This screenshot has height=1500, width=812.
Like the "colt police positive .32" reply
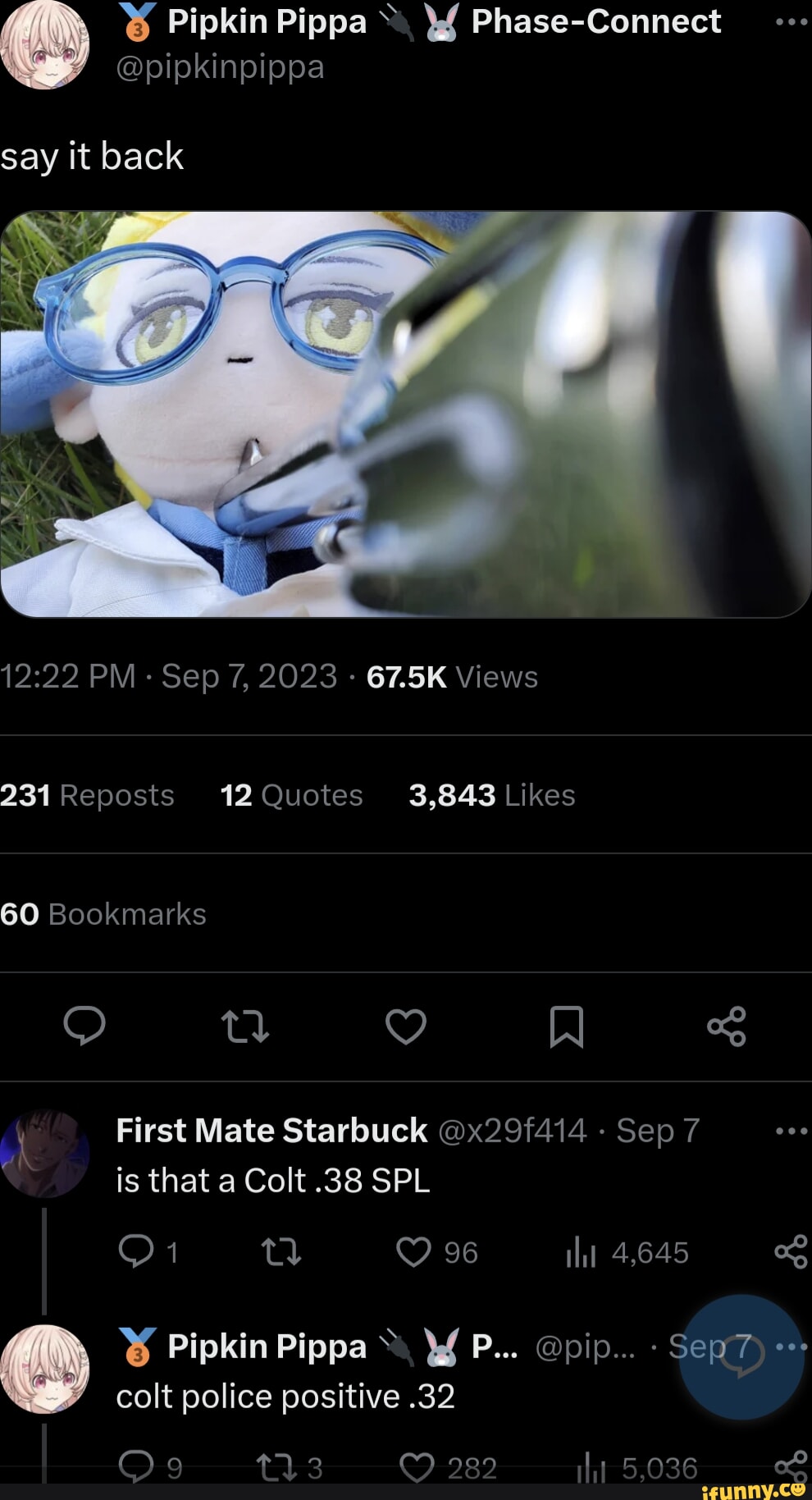[x=417, y=1468]
